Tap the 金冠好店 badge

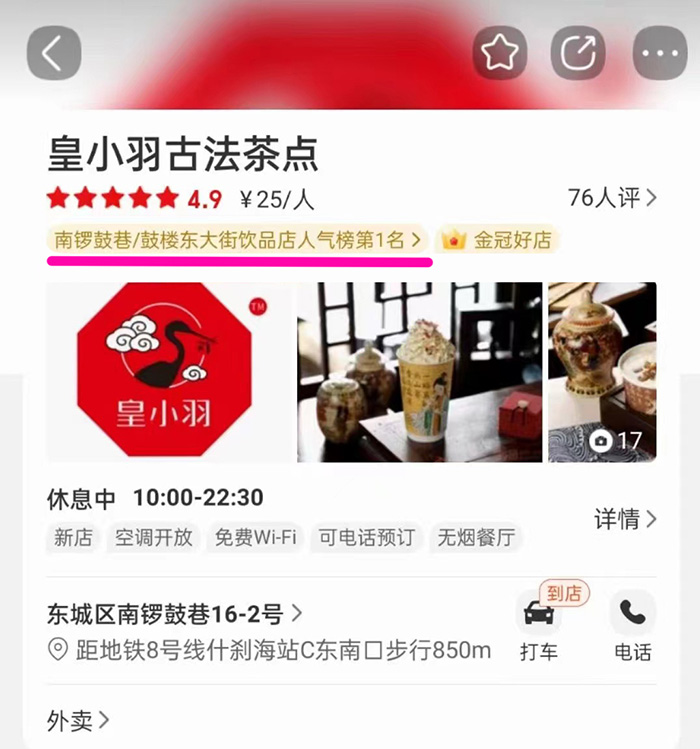pyautogui.click(x=497, y=240)
